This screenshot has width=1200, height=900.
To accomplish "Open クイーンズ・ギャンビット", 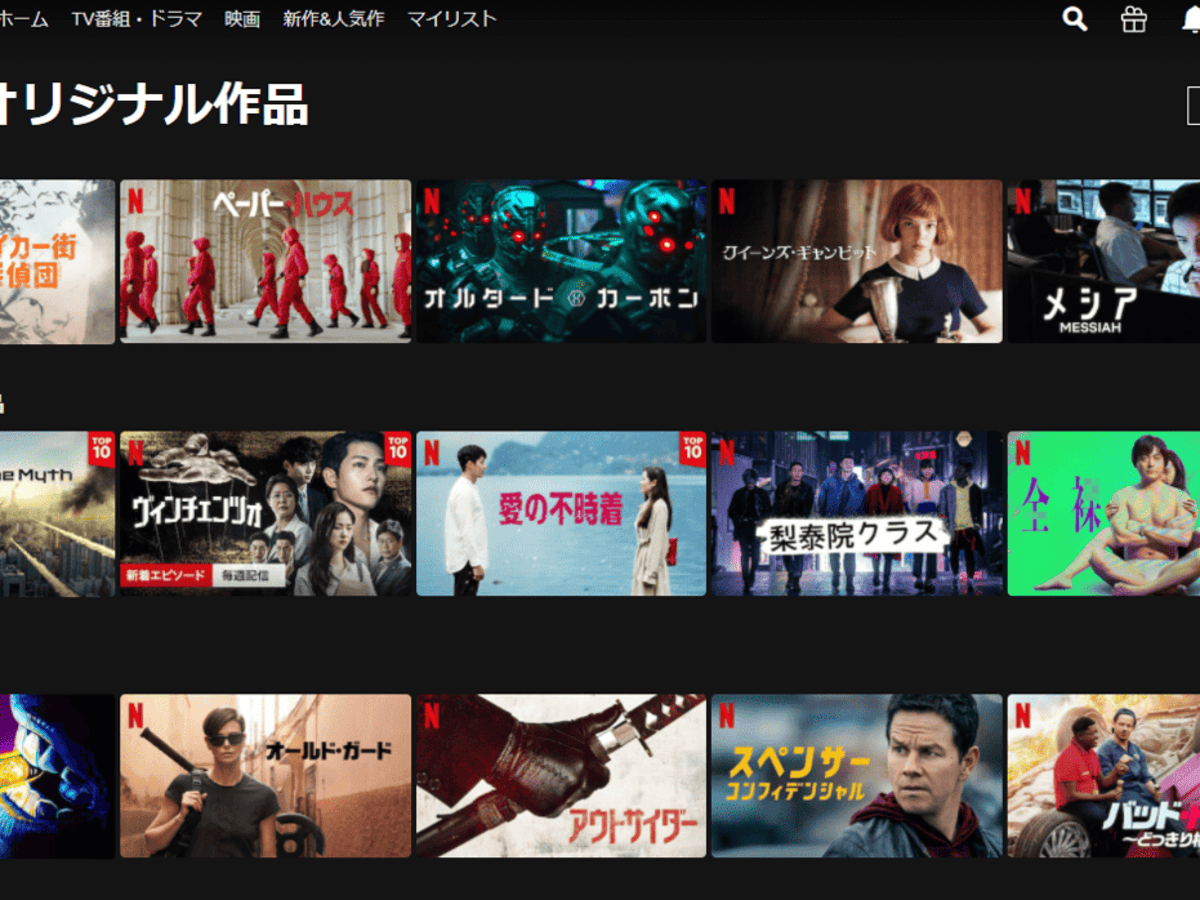I will pyautogui.click(x=856, y=262).
